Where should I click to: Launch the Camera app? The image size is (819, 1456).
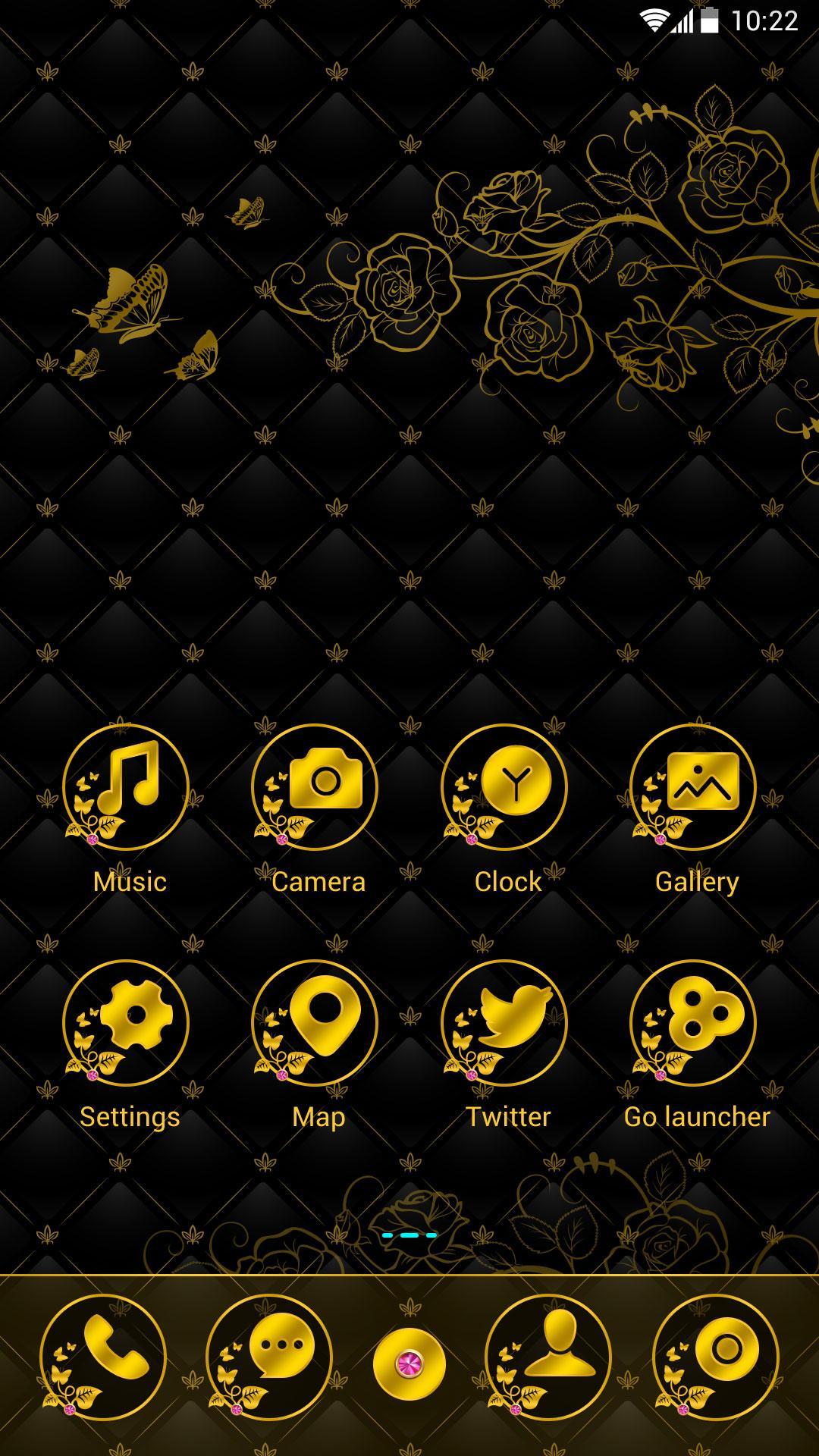(x=315, y=787)
